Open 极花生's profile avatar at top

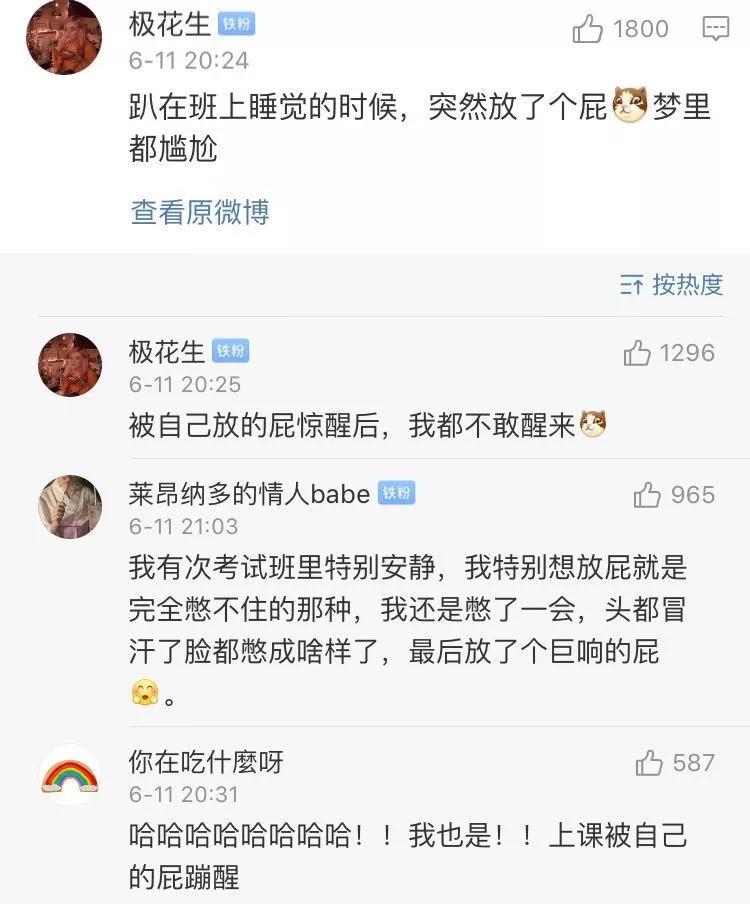(x=64, y=40)
